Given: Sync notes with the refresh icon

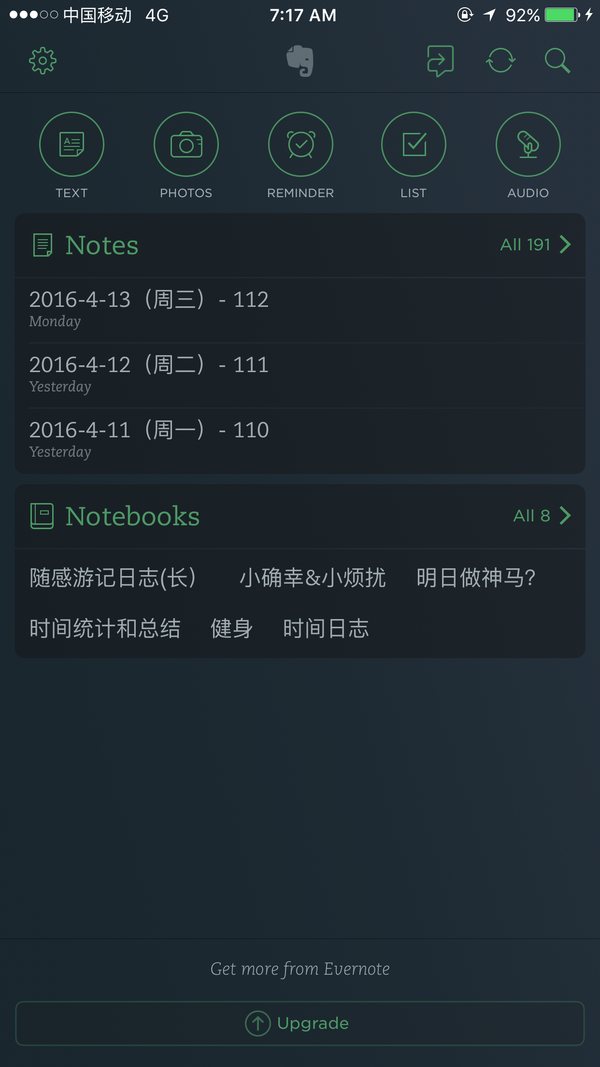Looking at the screenshot, I should 500,61.
